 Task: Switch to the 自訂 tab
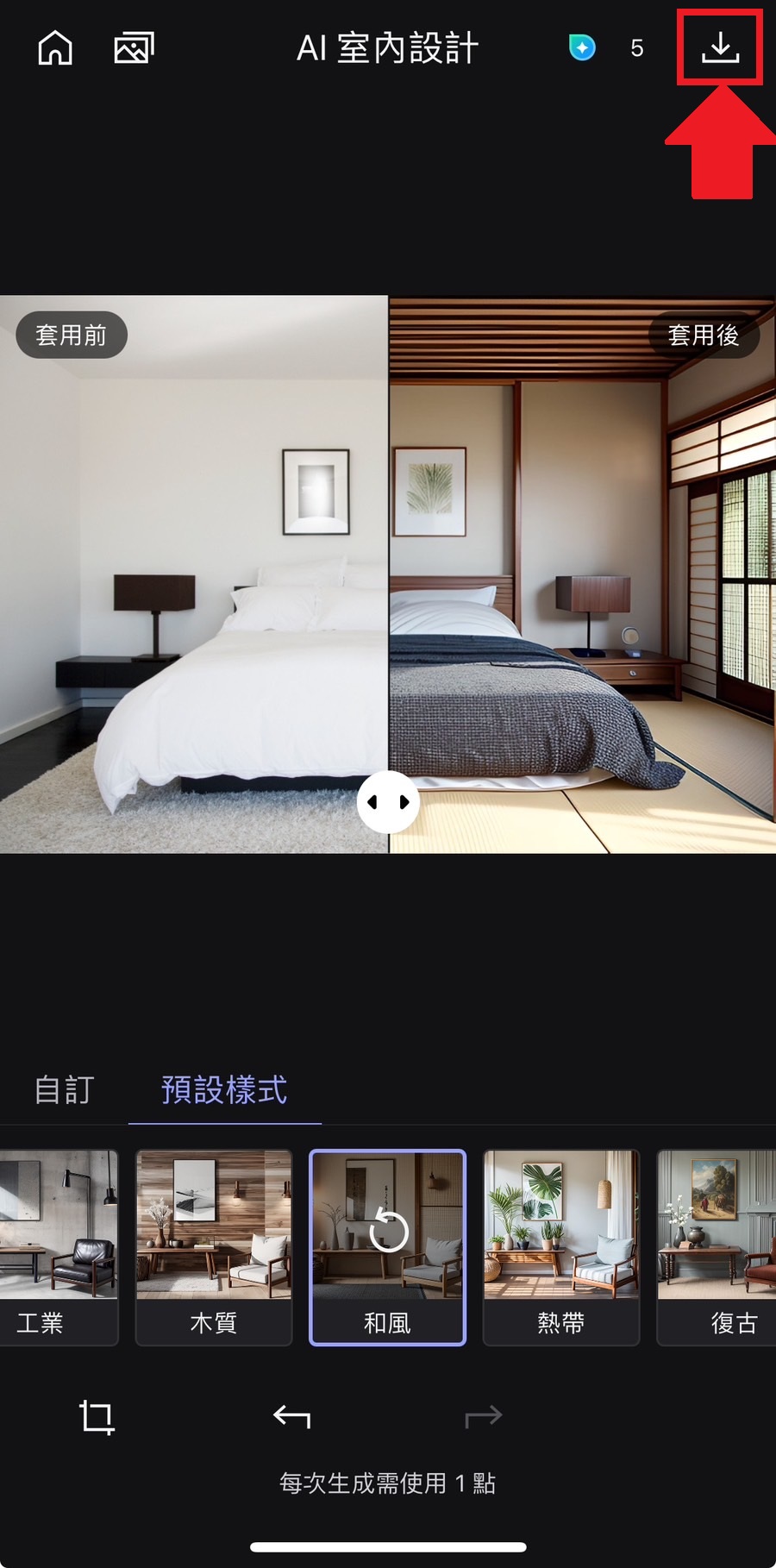[x=62, y=1090]
